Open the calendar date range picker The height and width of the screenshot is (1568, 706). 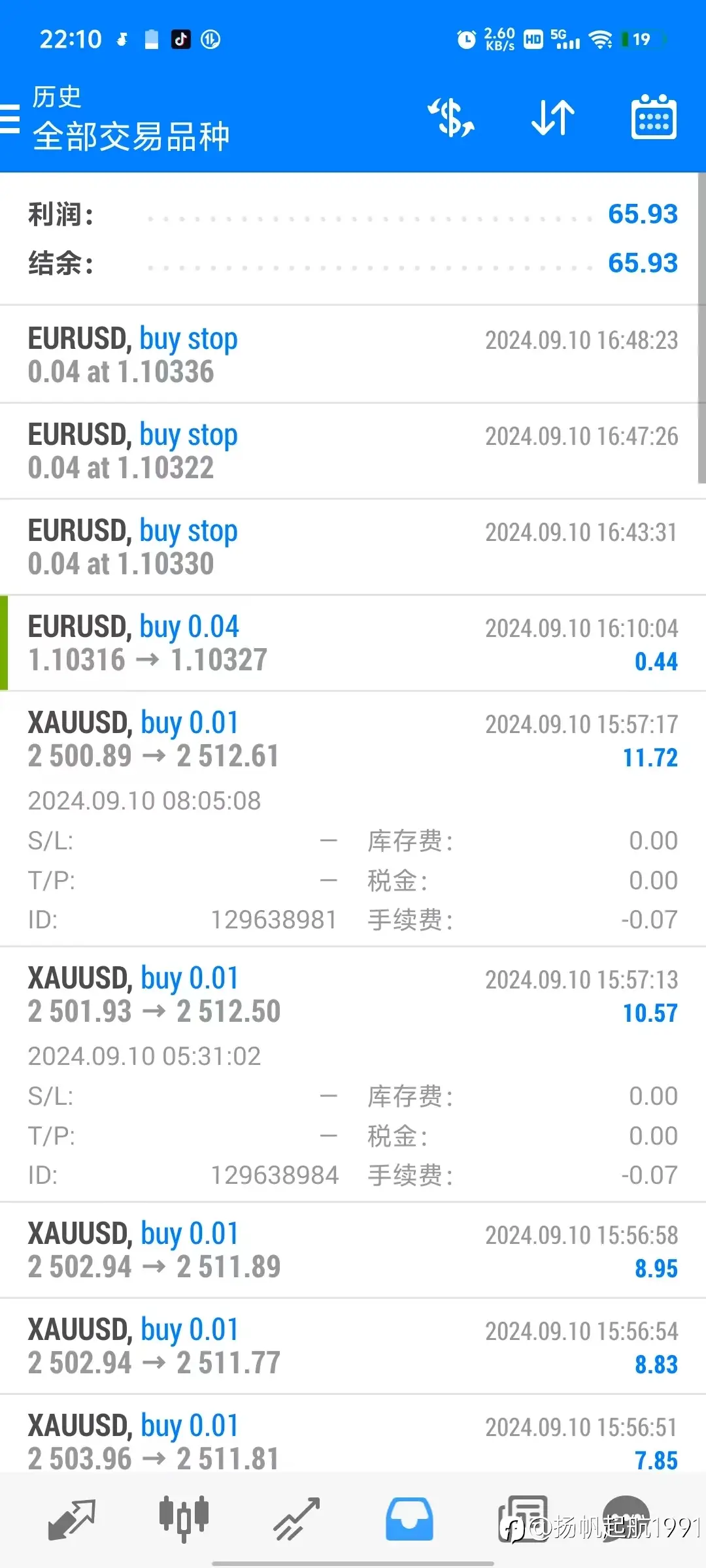654,117
